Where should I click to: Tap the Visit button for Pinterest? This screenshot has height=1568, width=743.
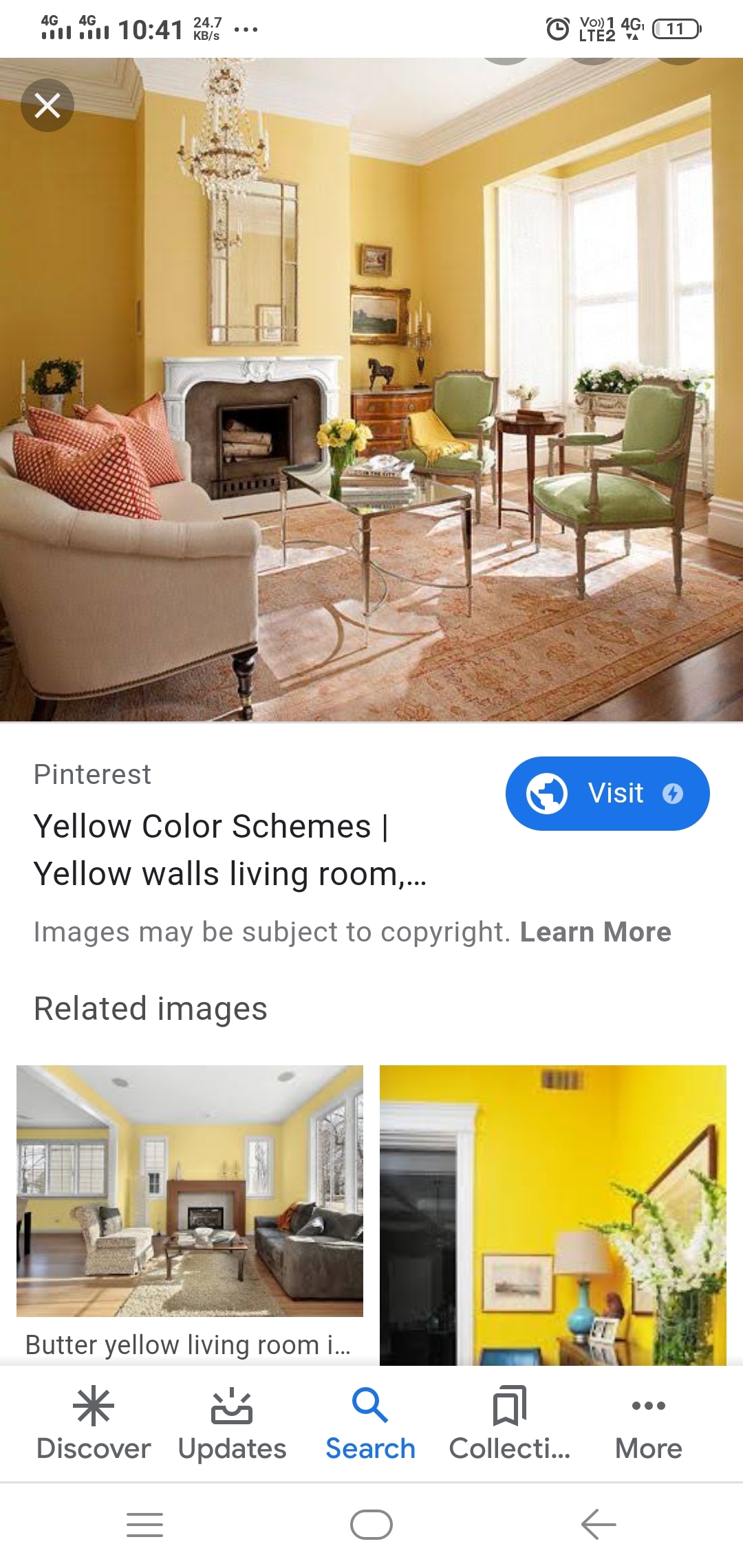tap(607, 793)
